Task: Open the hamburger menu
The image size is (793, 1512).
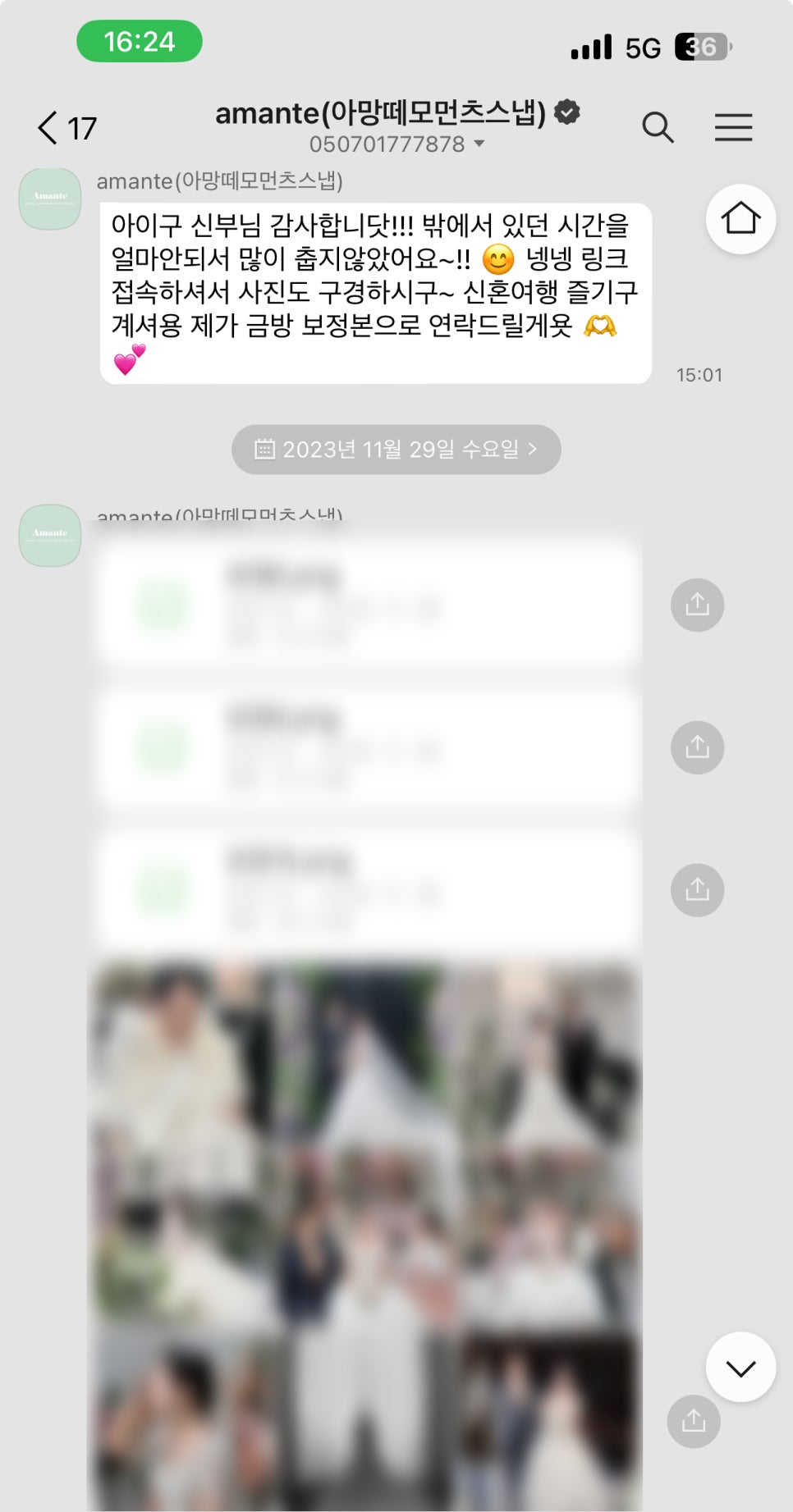Action: pyautogui.click(x=733, y=127)
